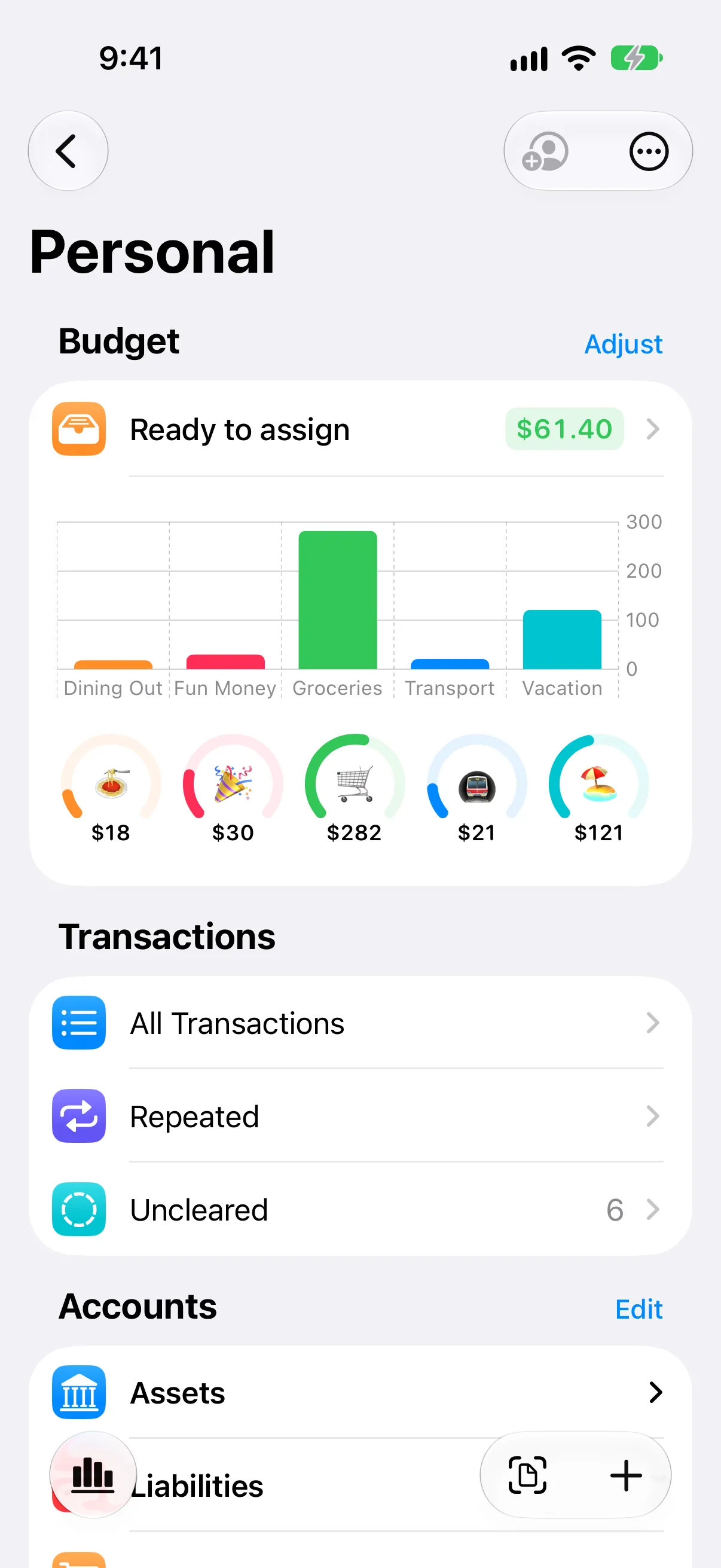The height and width of the screenshot is (1568, 721).
Task: Open the more options ellipsis menu
Action: click(x=649, y=151)
